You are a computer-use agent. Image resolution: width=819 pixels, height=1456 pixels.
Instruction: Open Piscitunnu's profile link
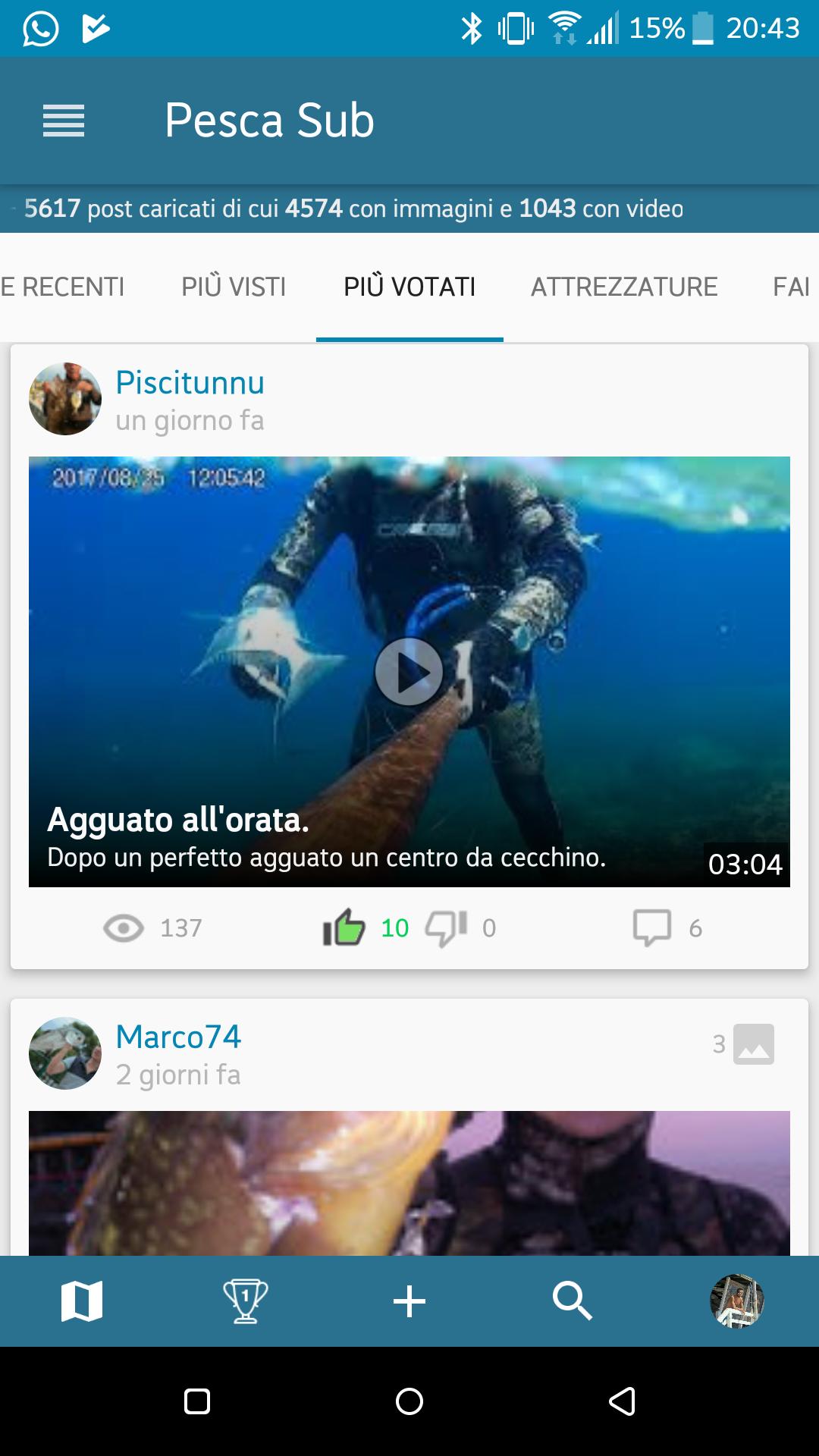tap(190, 384)
